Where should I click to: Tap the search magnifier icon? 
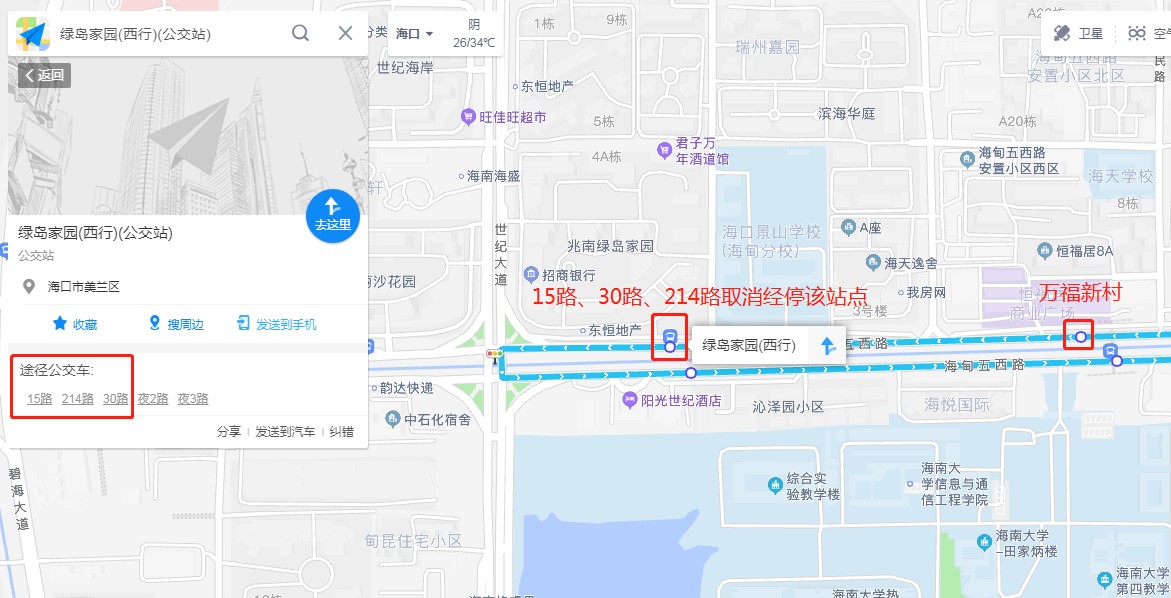point(300,33)
